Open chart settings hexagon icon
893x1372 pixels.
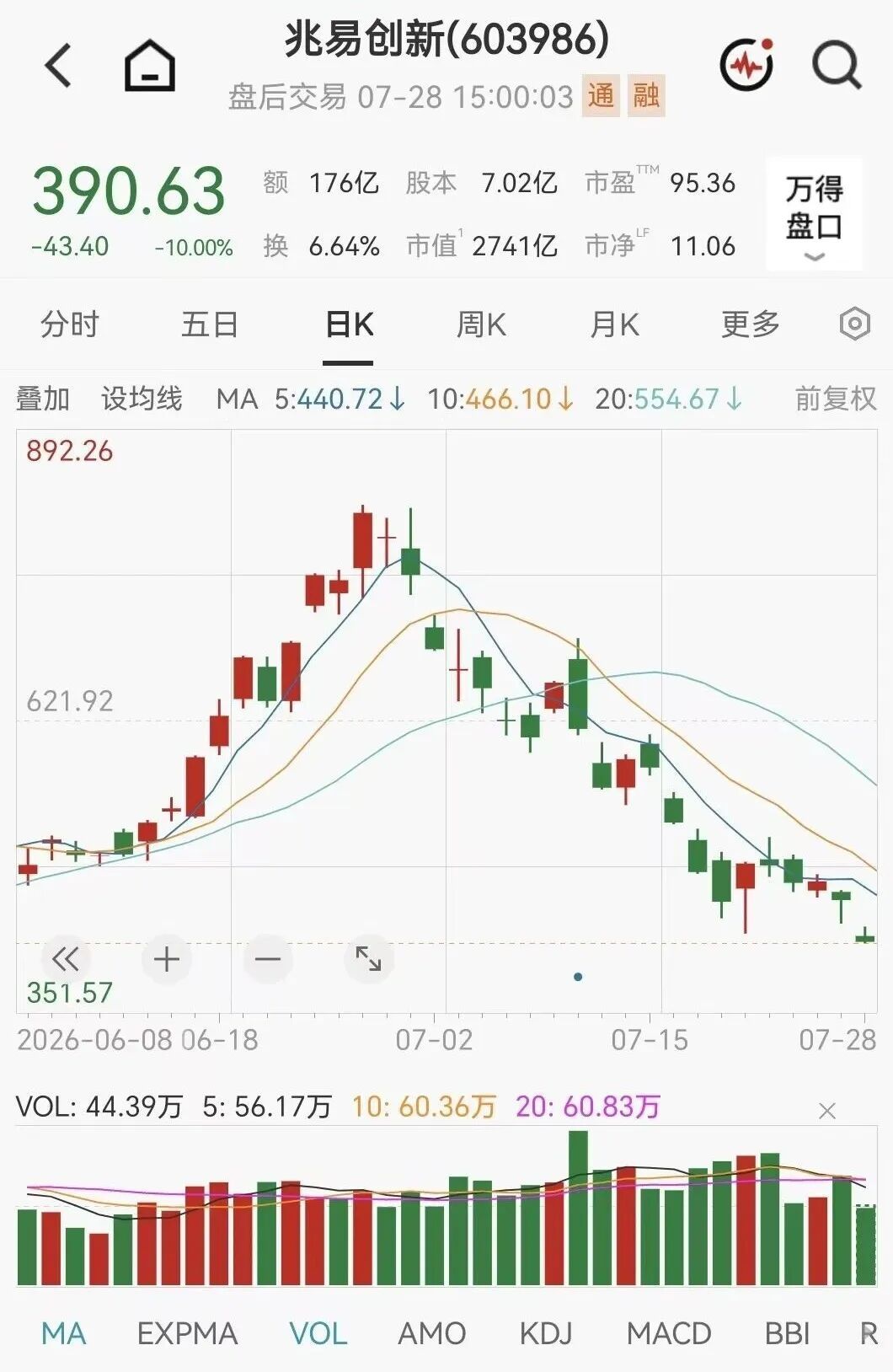point(854,324)
